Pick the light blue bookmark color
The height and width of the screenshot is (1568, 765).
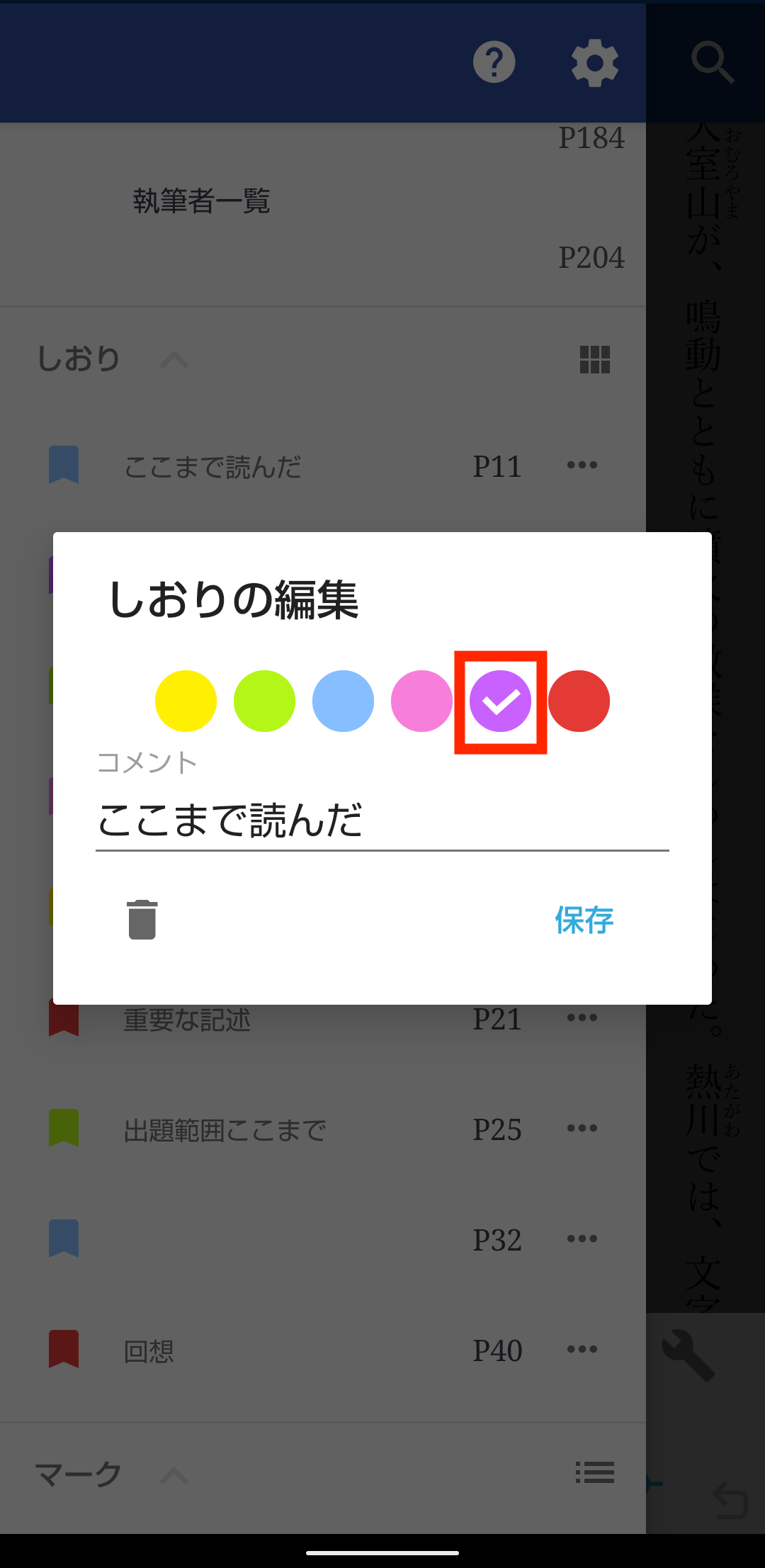tap(343, 701)
